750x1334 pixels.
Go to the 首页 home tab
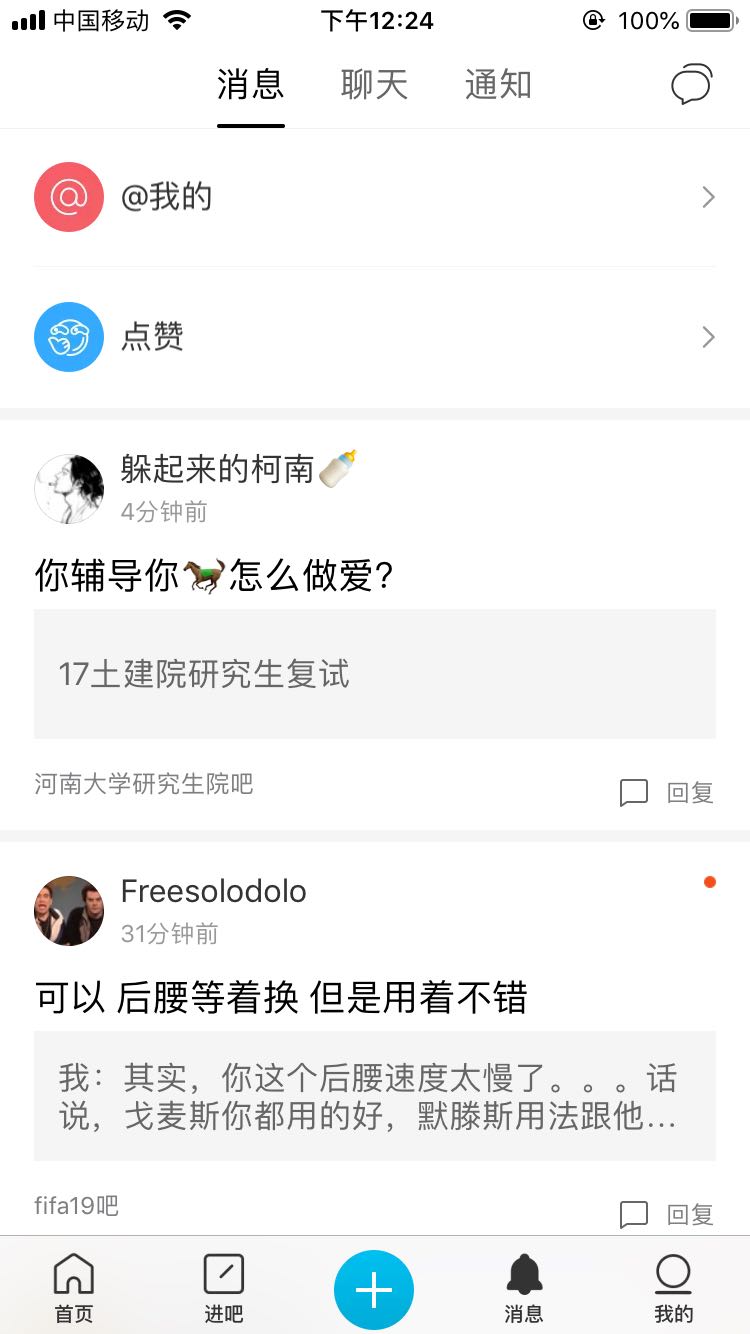pyautogui.click(x=74, y=1289)
